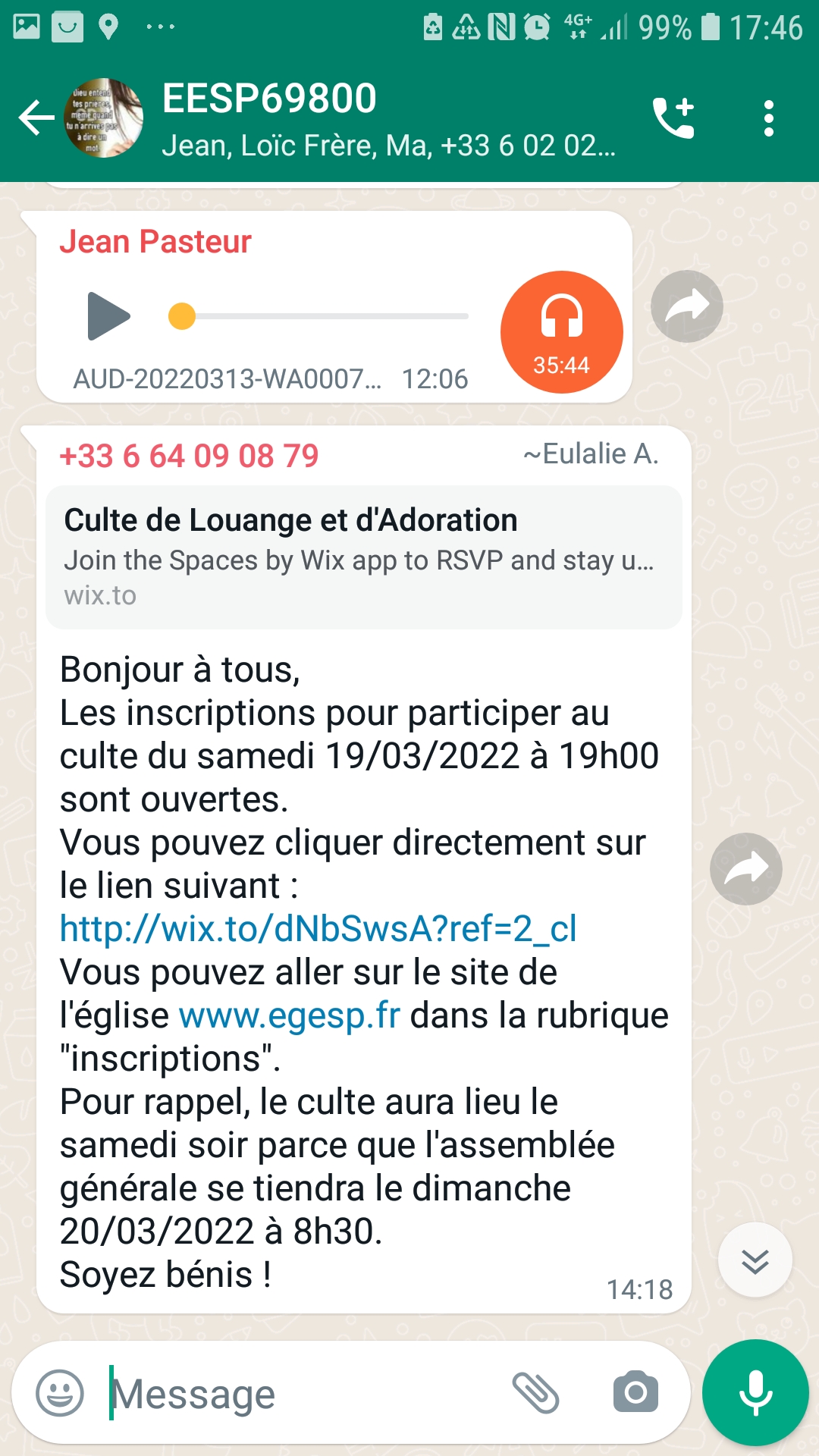Screen dimensions: 819x1456
Task: Jump to the latest messages
Action: tap(755, 1260)
